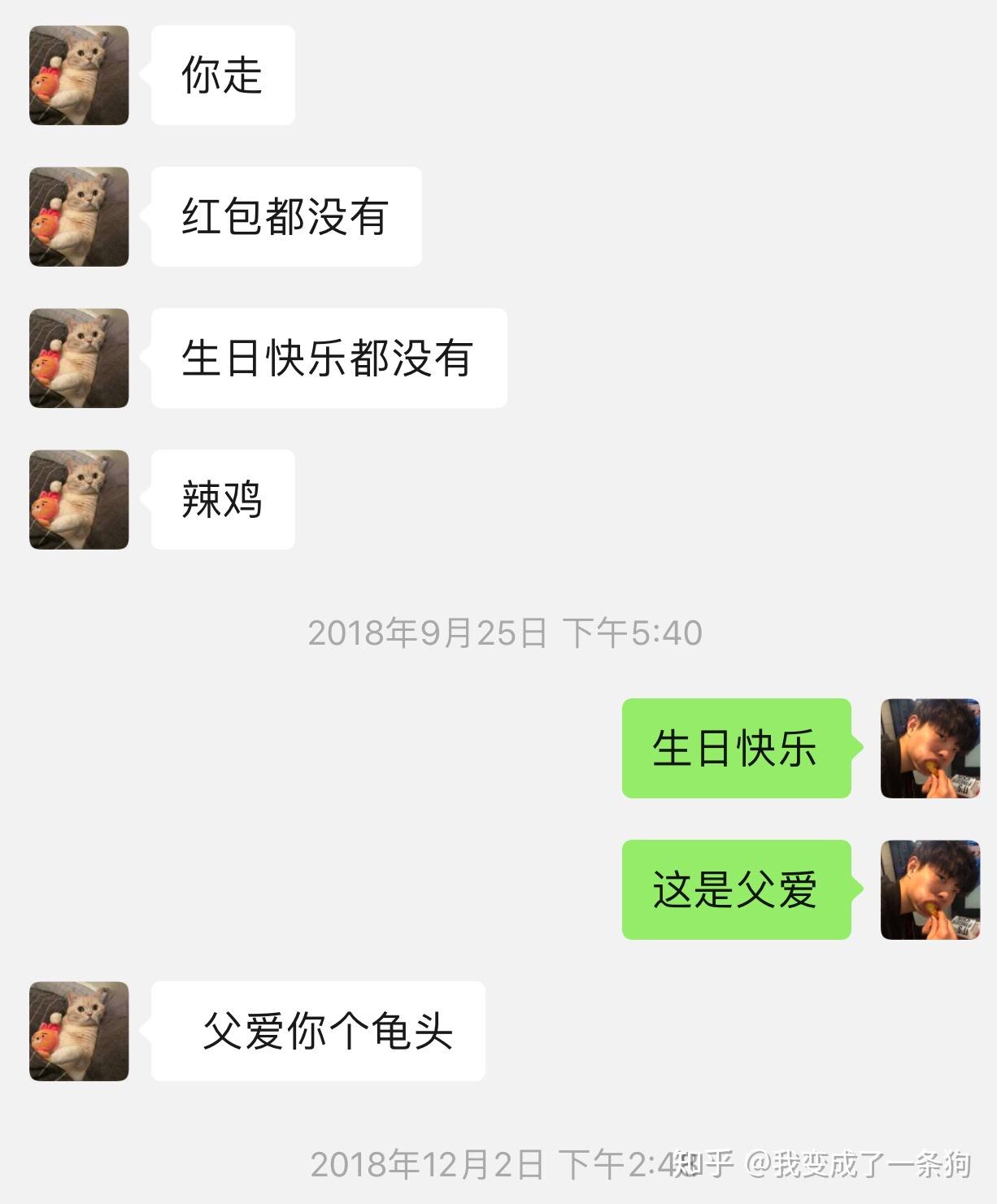
Task: Select the '红包都没有' message bubble
Action: click(x=285, y=216)
